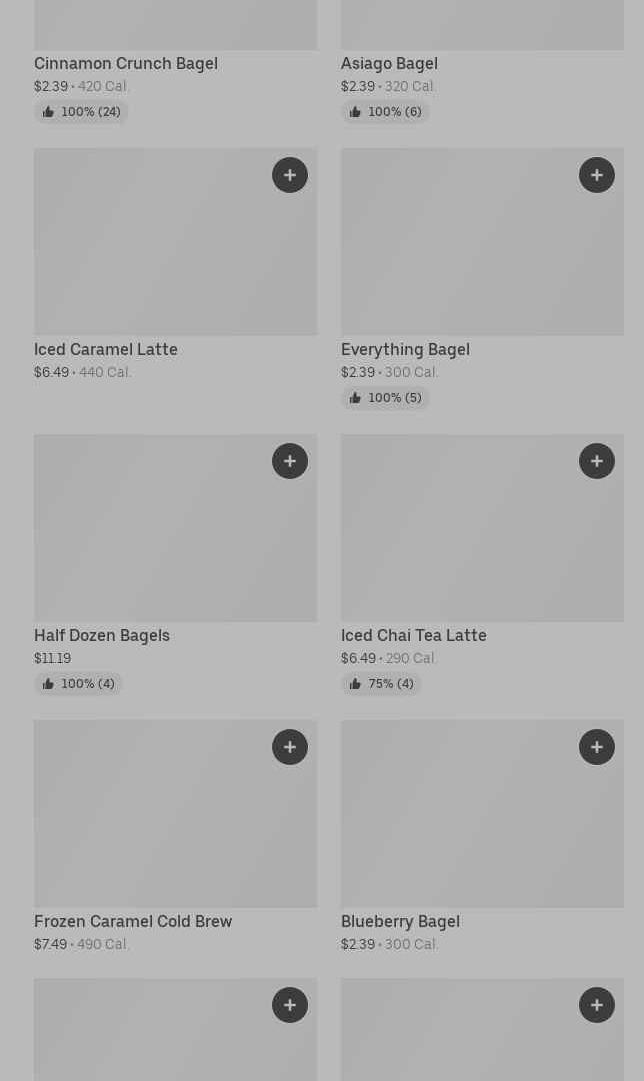Image resolution: width=644 pixels, height=1081 pixels.
Task: Tap plus button on Half Dozen Bagels
Action: tap(290, 461)
